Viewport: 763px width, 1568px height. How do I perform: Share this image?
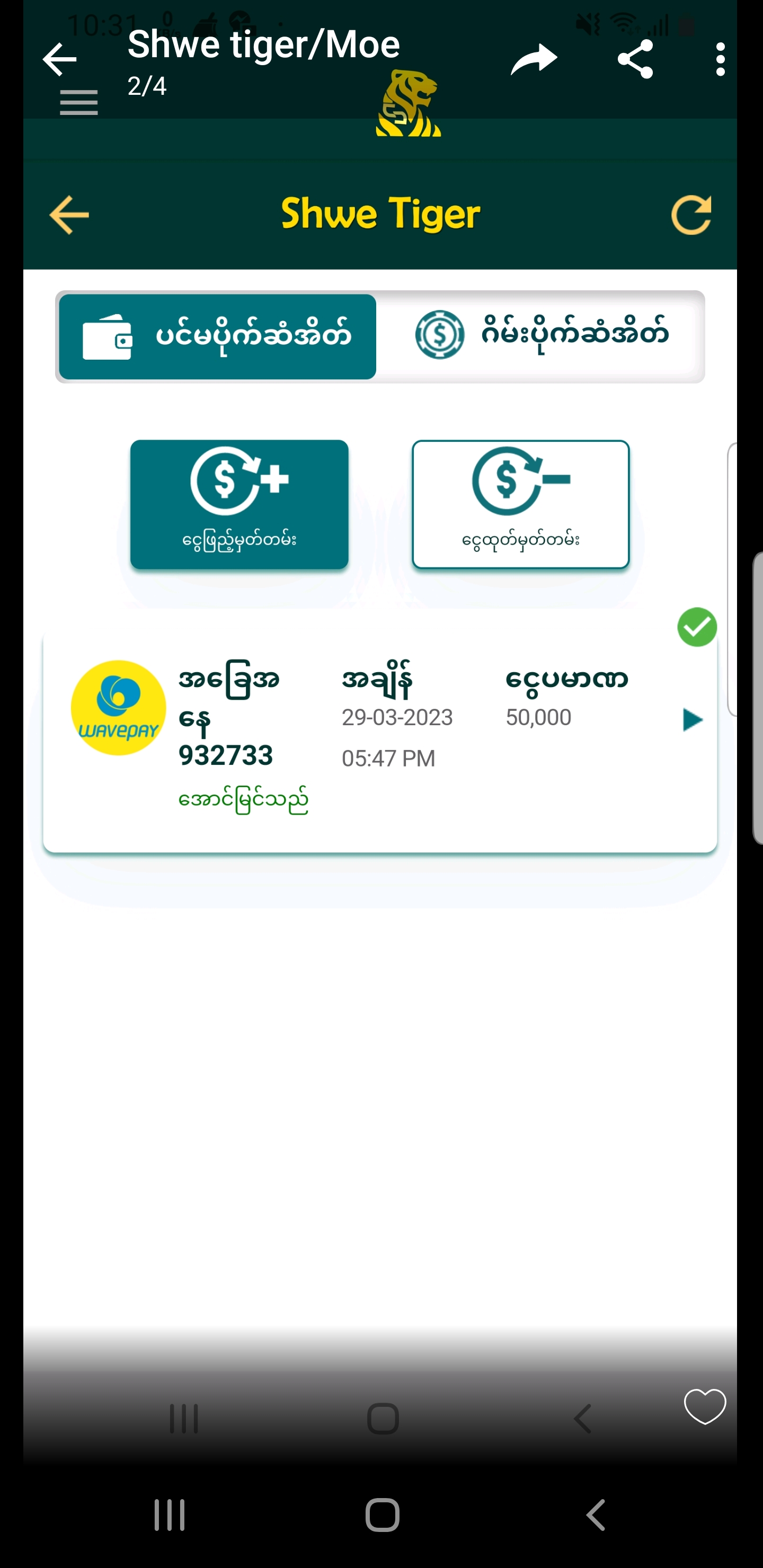(635, 60)
